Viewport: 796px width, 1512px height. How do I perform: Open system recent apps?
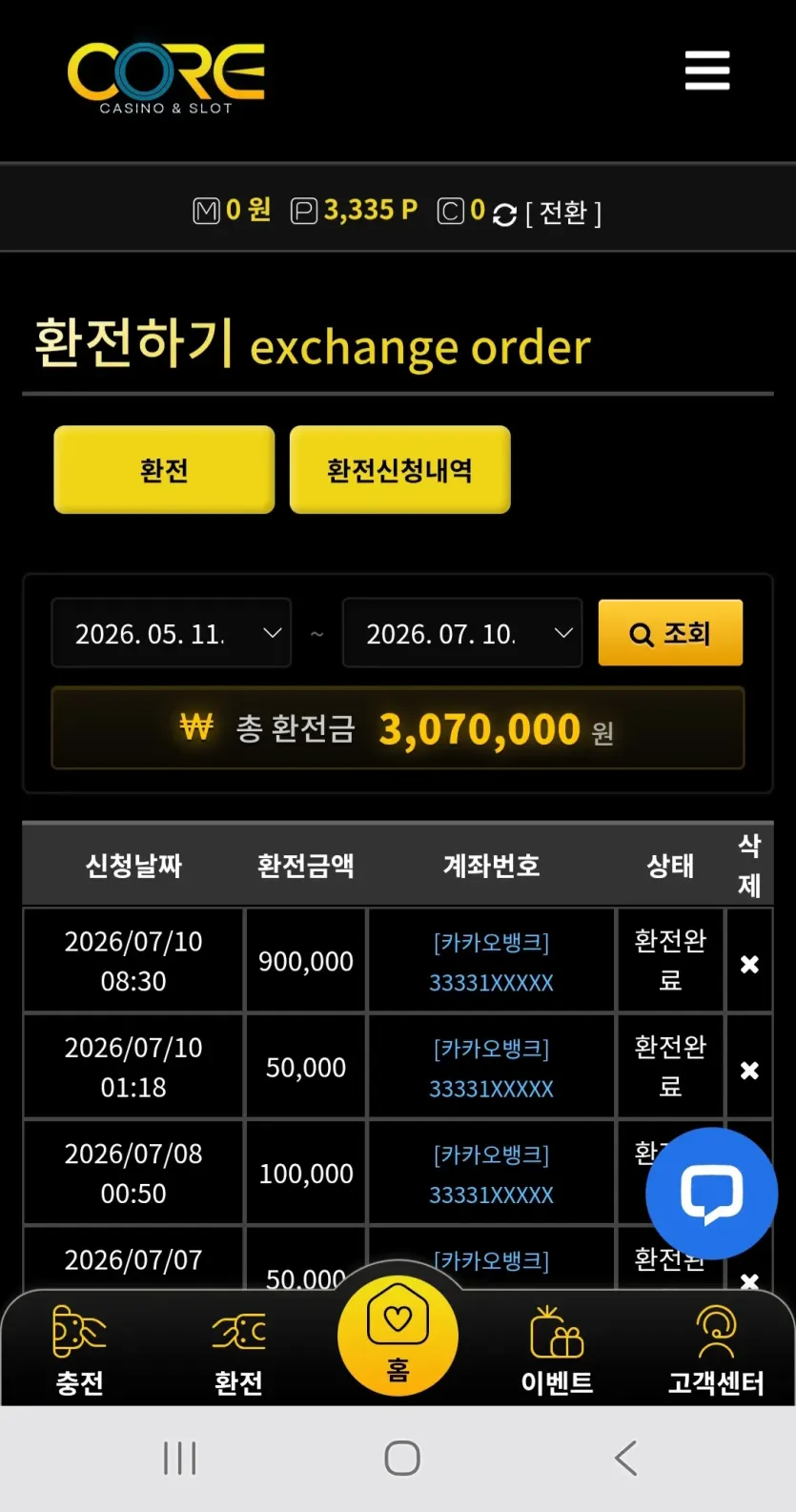tap(179, 1459)
